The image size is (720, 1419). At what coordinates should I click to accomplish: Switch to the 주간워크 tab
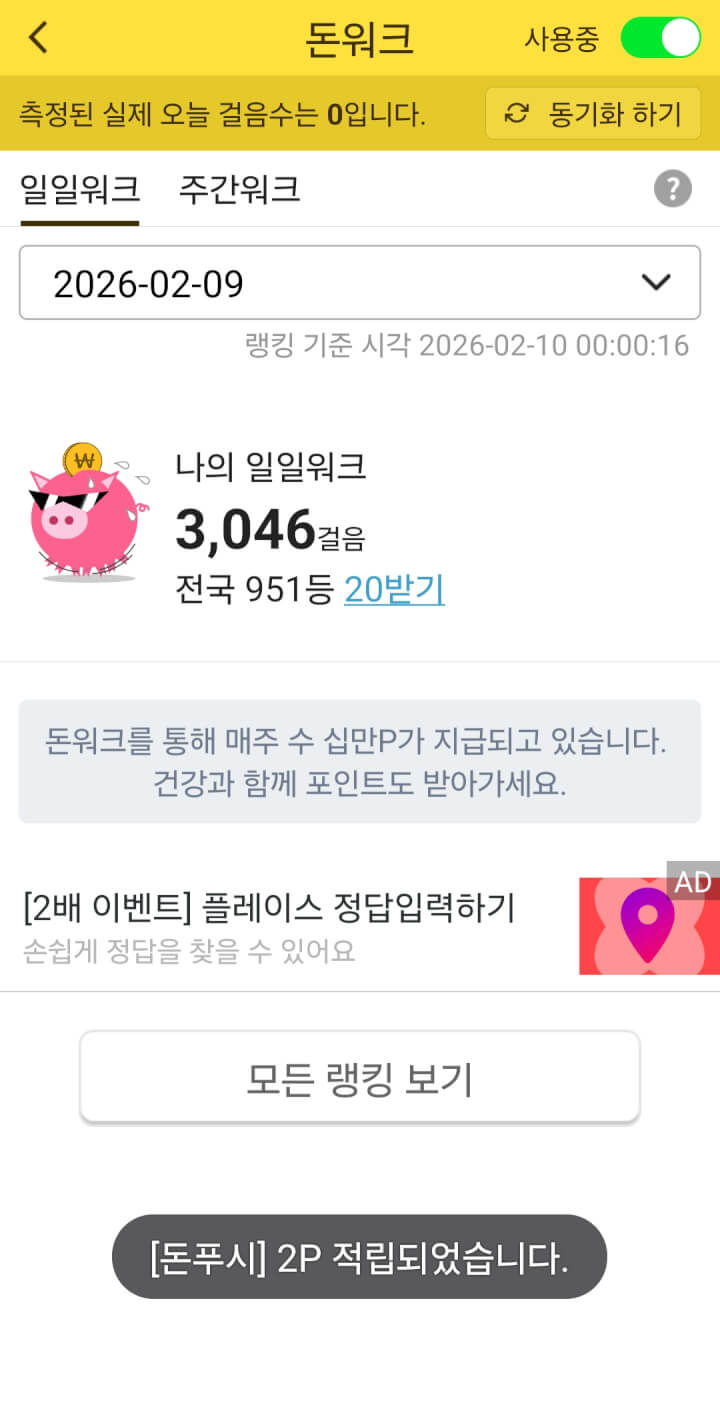pyautogui.click(x=239, y=189)
